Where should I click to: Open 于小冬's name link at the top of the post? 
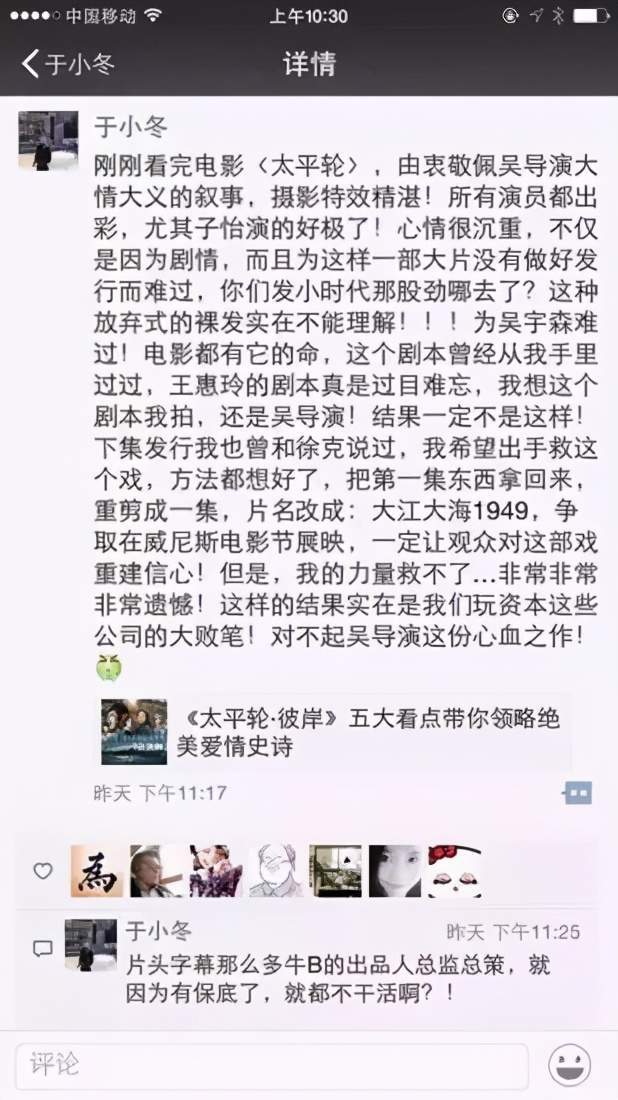coord(131,127)
